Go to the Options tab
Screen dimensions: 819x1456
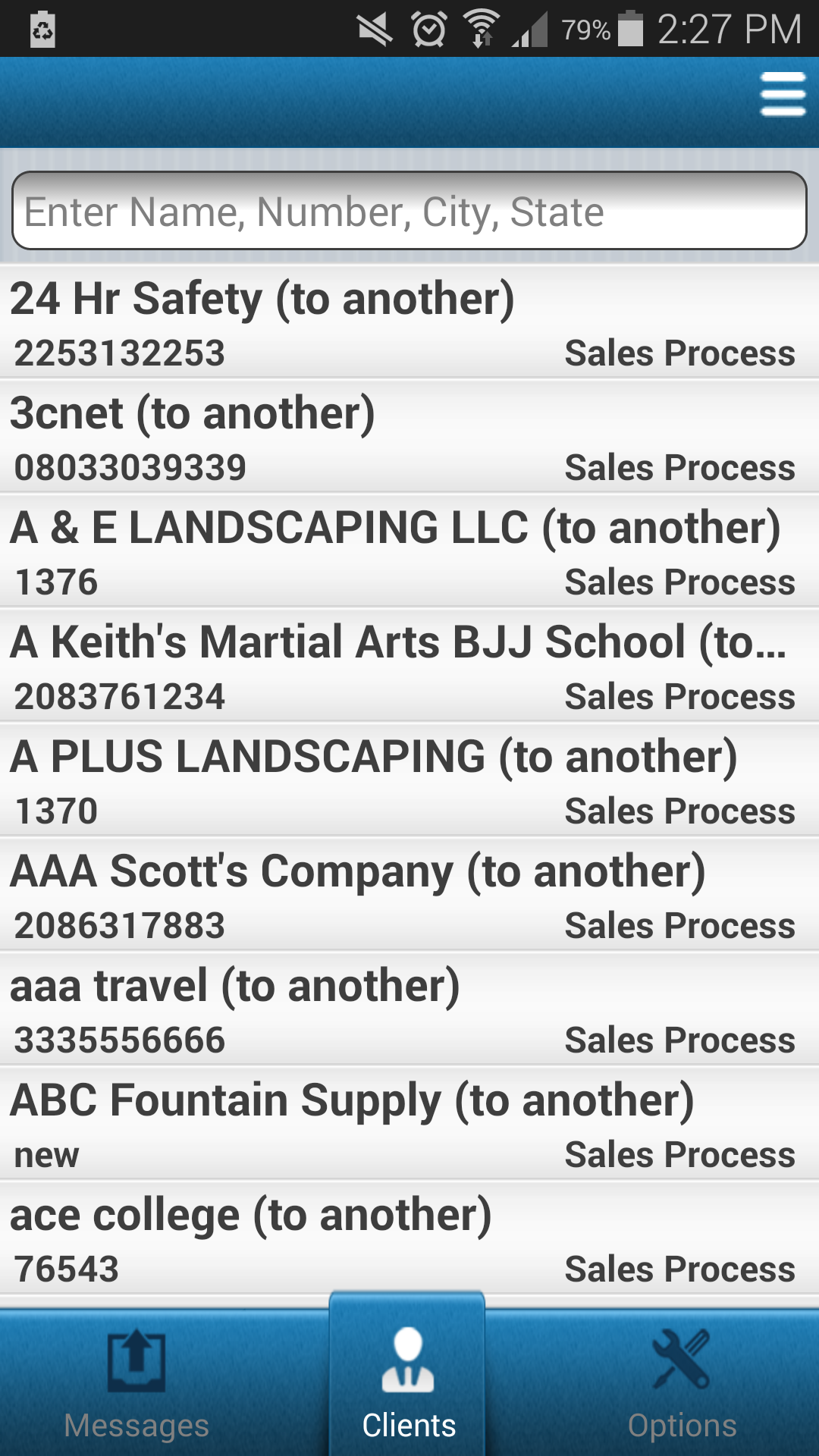(682, 1383)
